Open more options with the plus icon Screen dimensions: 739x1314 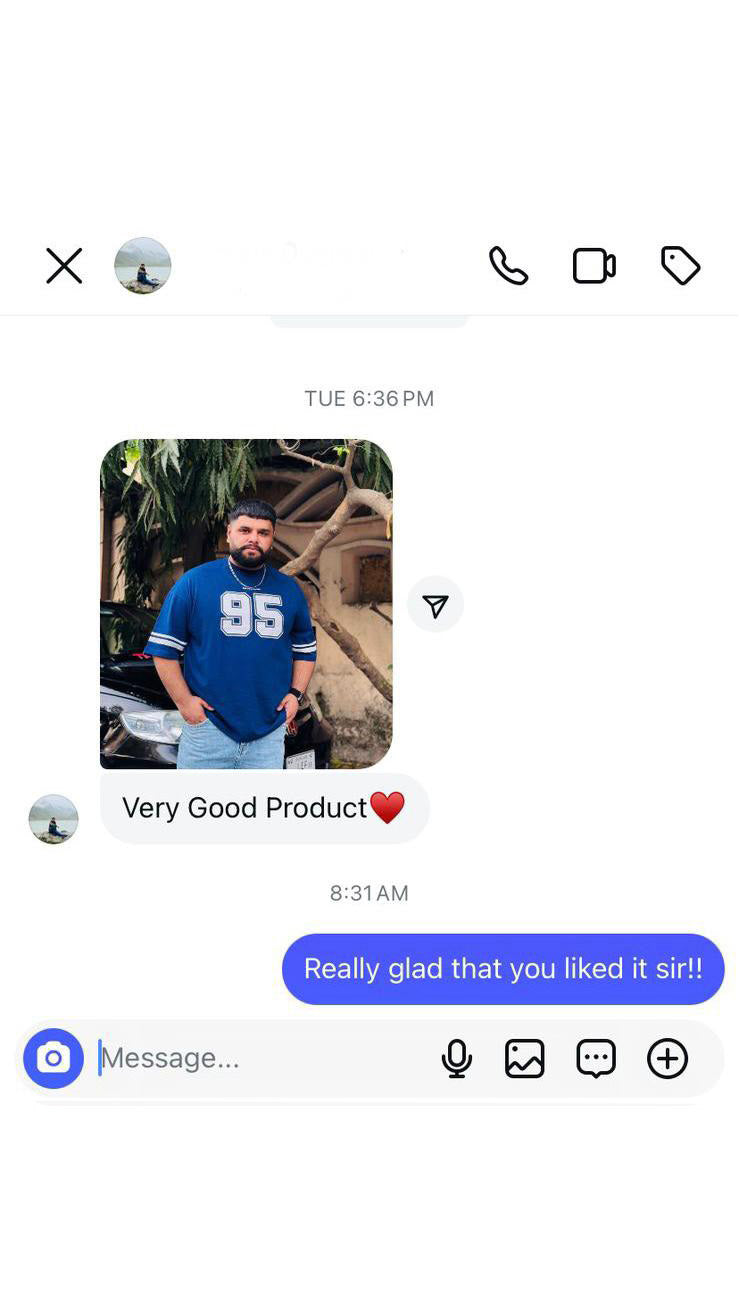[667, 1058]
